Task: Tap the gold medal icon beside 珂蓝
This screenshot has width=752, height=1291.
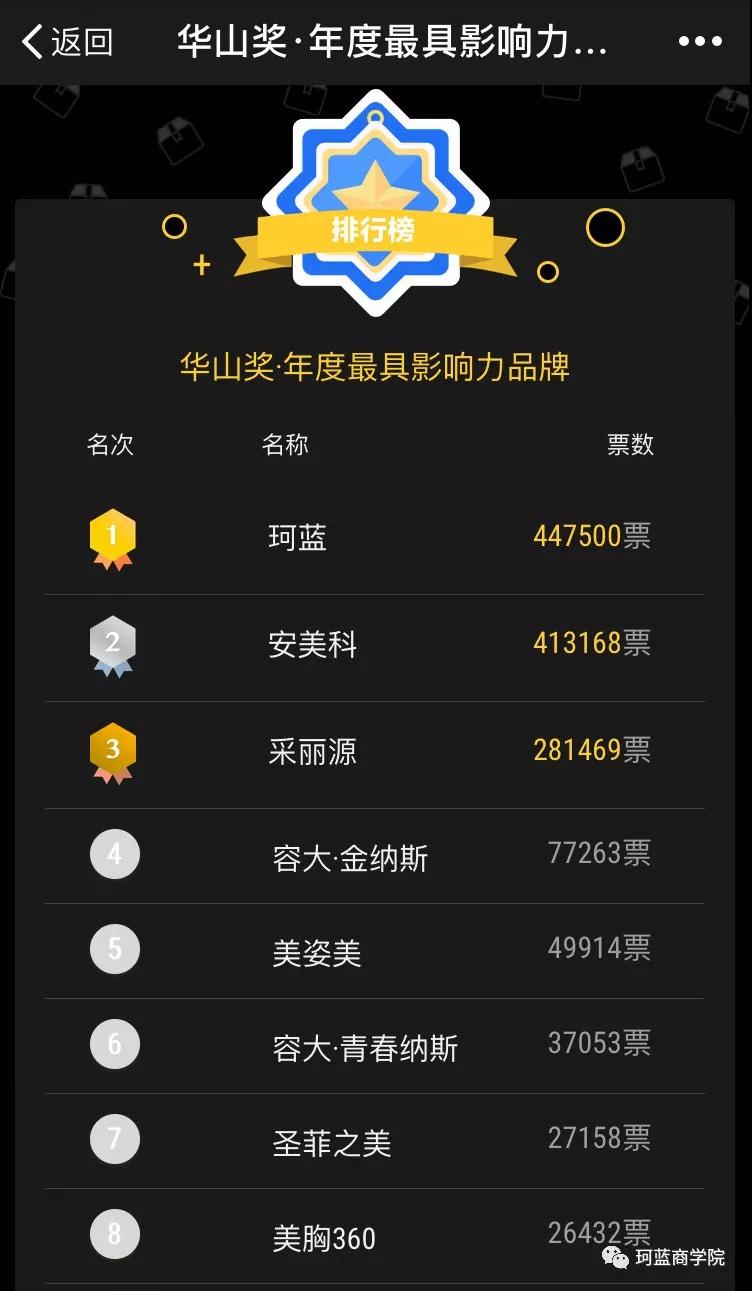Action: point(113,538)
